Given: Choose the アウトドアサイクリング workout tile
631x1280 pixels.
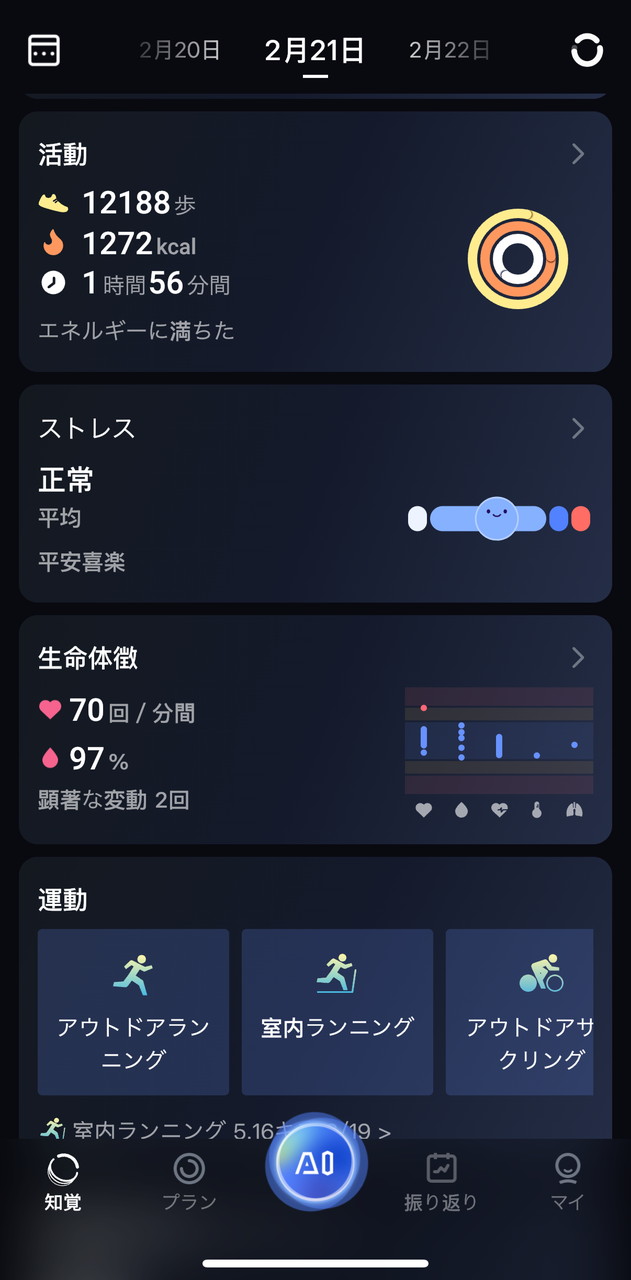Looking at the screenshot, I should [x=520, y=1012].
